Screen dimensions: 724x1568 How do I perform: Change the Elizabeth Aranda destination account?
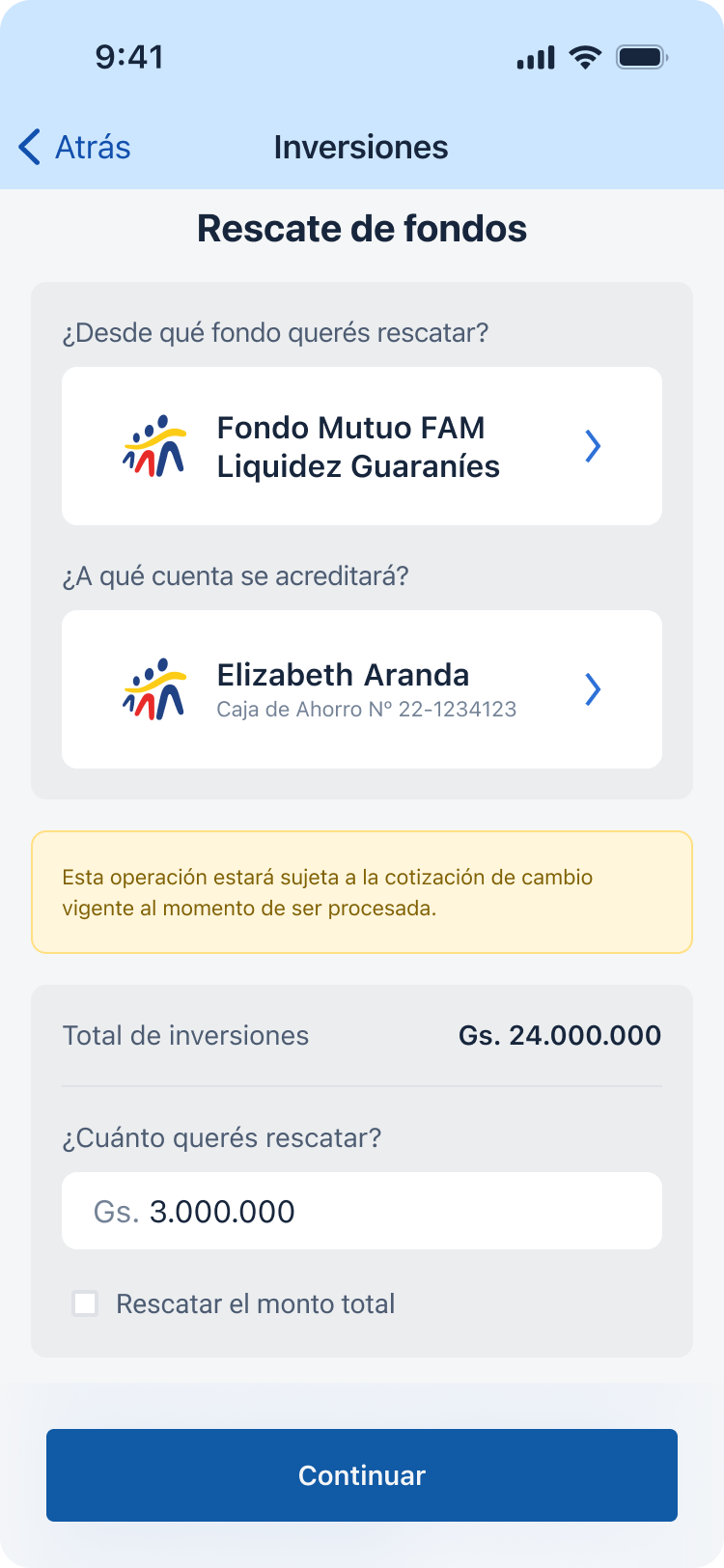coord(361,689)
